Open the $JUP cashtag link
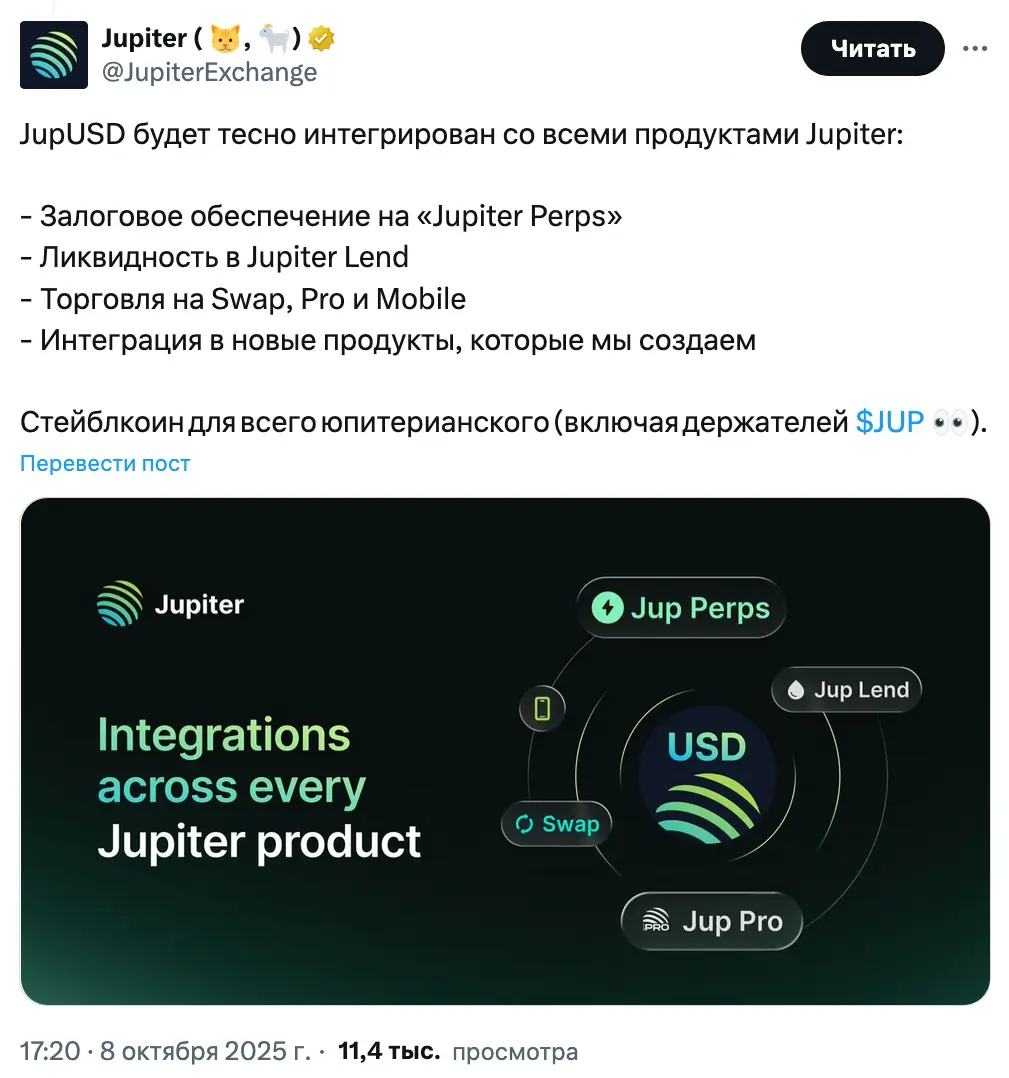The image size is (1009, 1078). (x=890, y=422)
